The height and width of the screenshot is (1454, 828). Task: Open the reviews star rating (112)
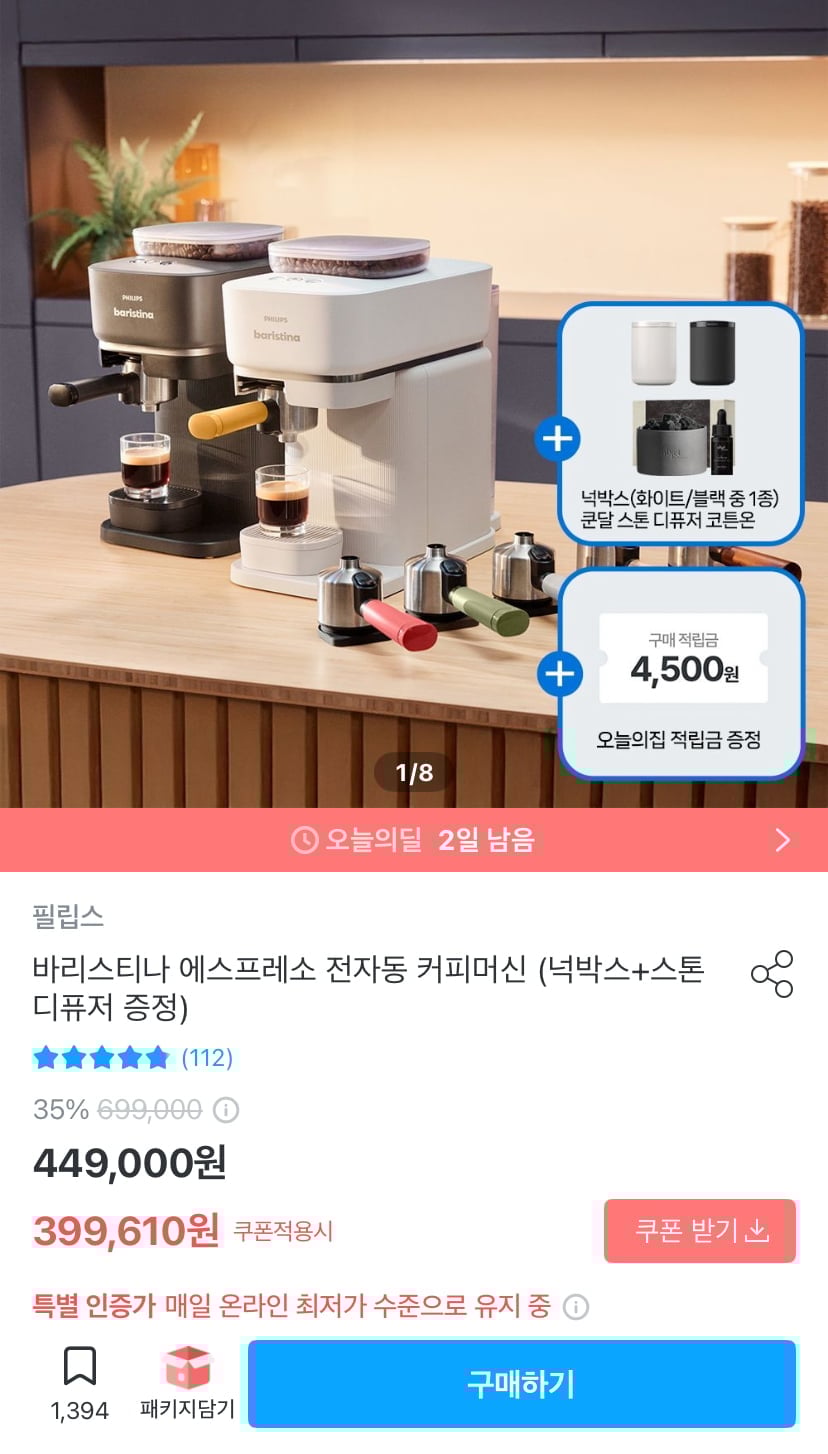(x=132, y=1058)
